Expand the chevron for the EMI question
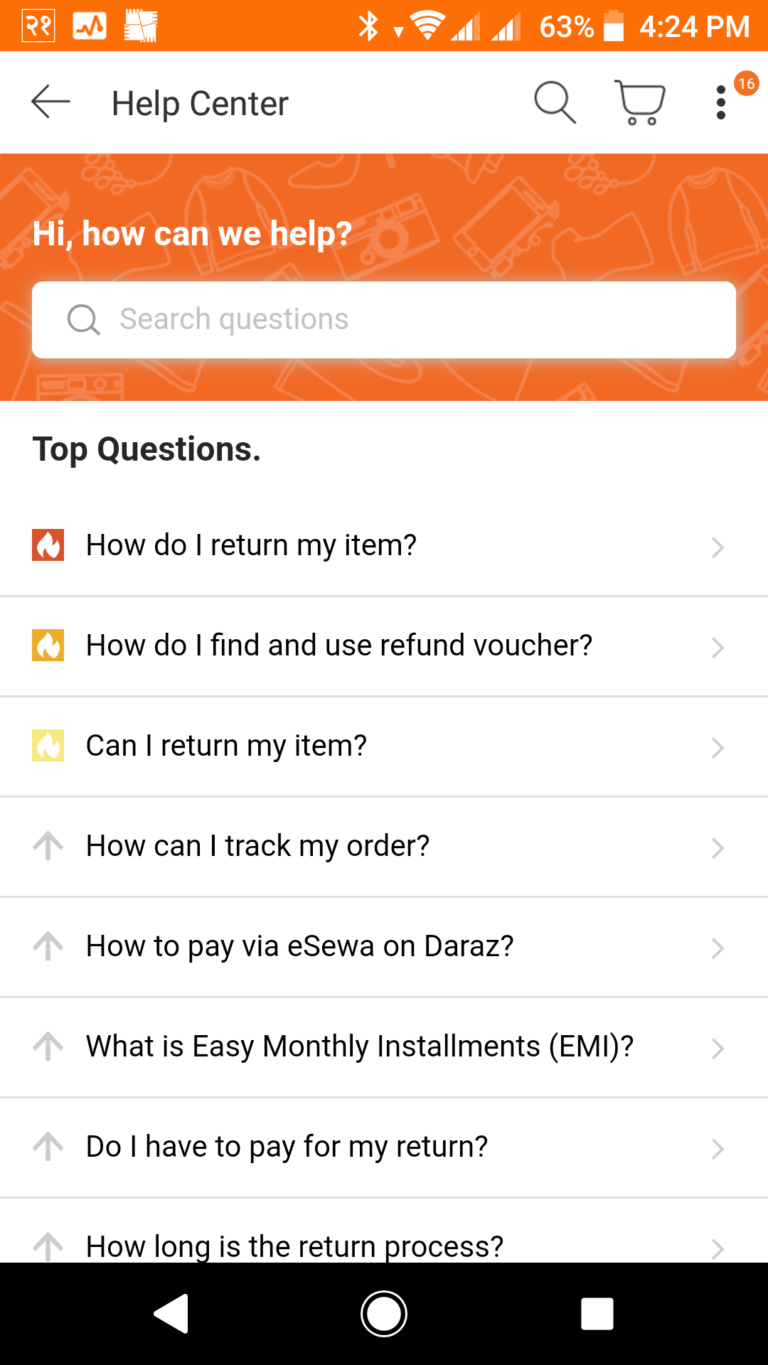Viewport: 768px width, 1365px height. click(717, 1047)
